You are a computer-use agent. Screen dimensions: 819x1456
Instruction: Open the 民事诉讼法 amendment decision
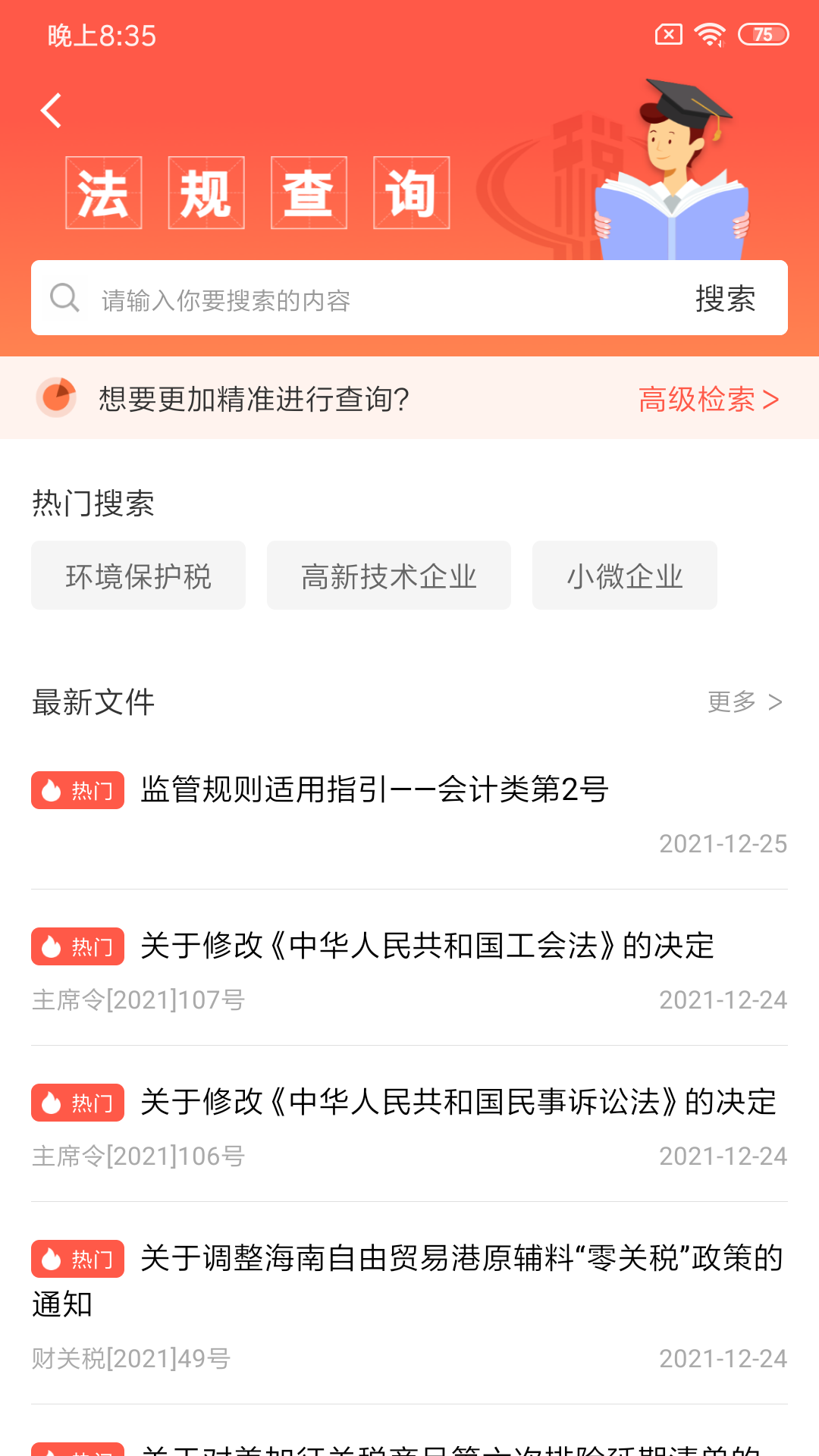[x=458, y=1103]
